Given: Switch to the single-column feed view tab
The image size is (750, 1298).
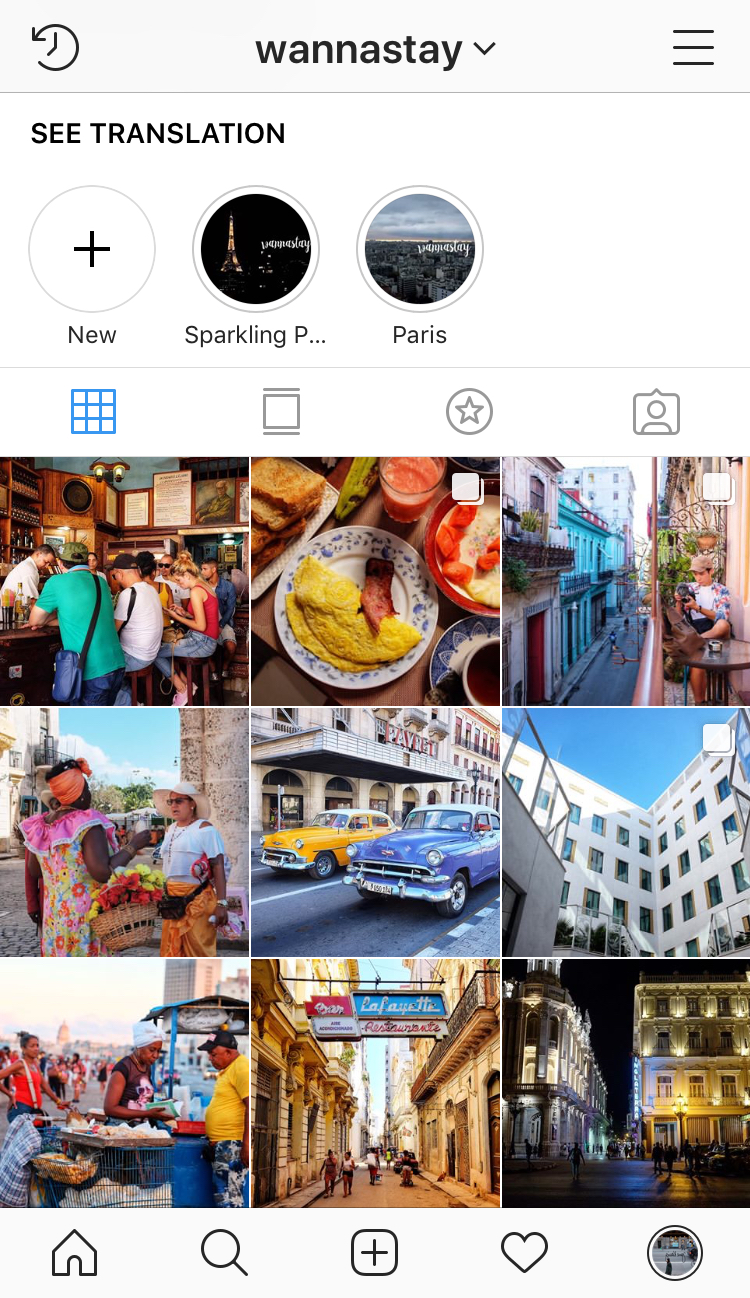Looking at the screenshot, I should (281, 412).
